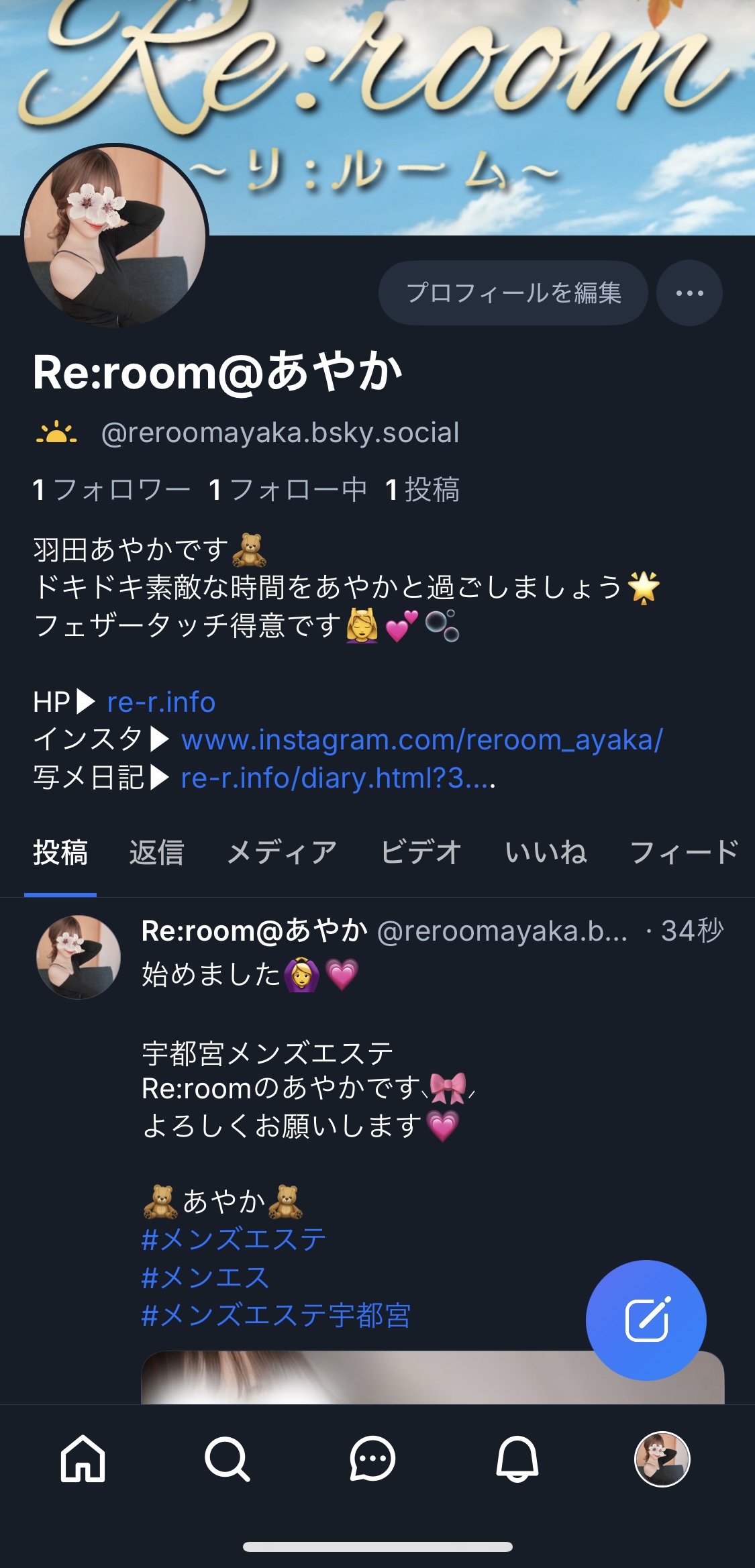
Task: View the 1 フォロワー followers list
Action: [111, 490]
